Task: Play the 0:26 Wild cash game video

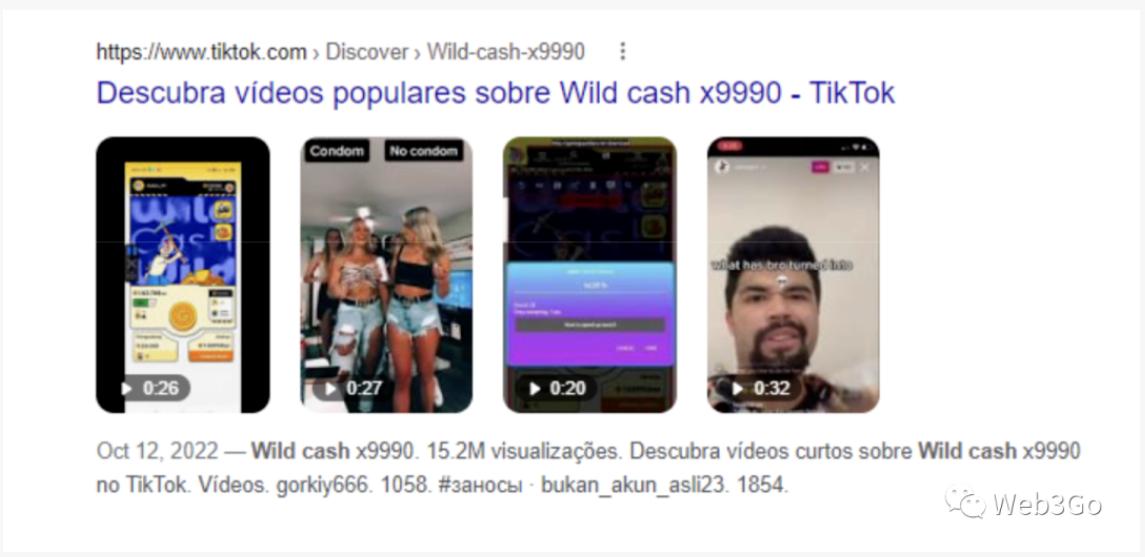Action: [x=182, y=275]
